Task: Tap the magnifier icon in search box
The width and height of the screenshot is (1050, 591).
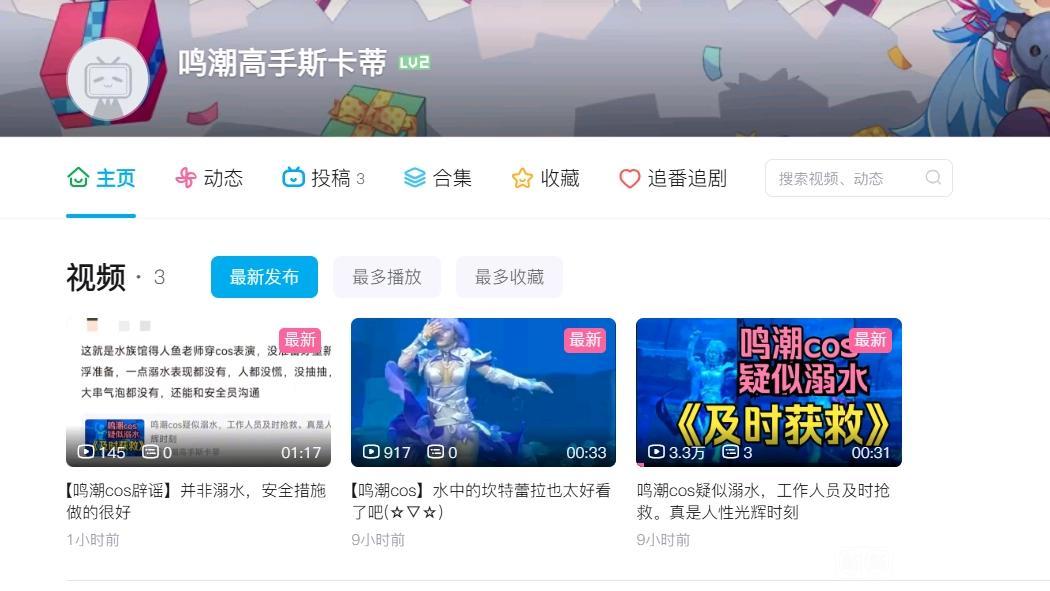Action: (x=933, y=178)
